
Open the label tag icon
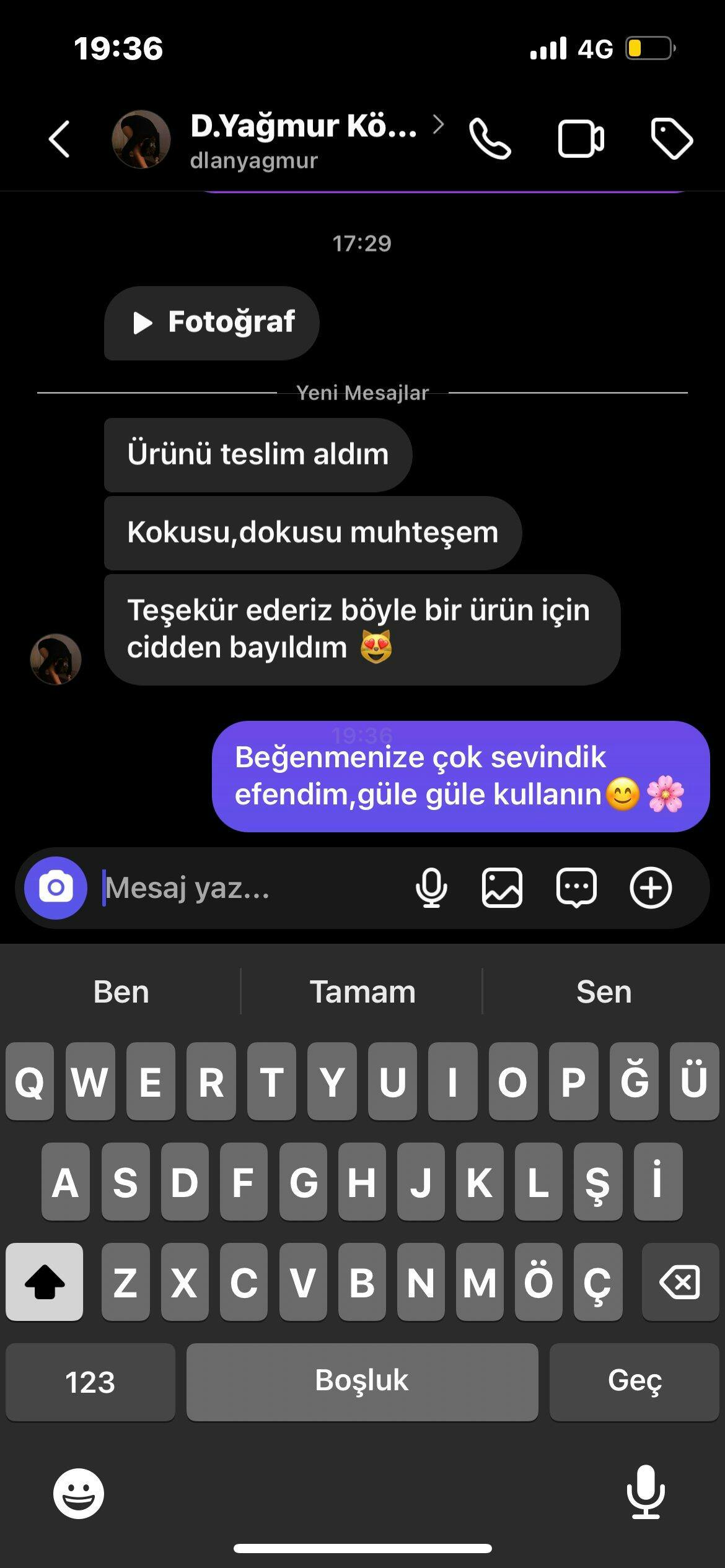(x=672, y=139)
